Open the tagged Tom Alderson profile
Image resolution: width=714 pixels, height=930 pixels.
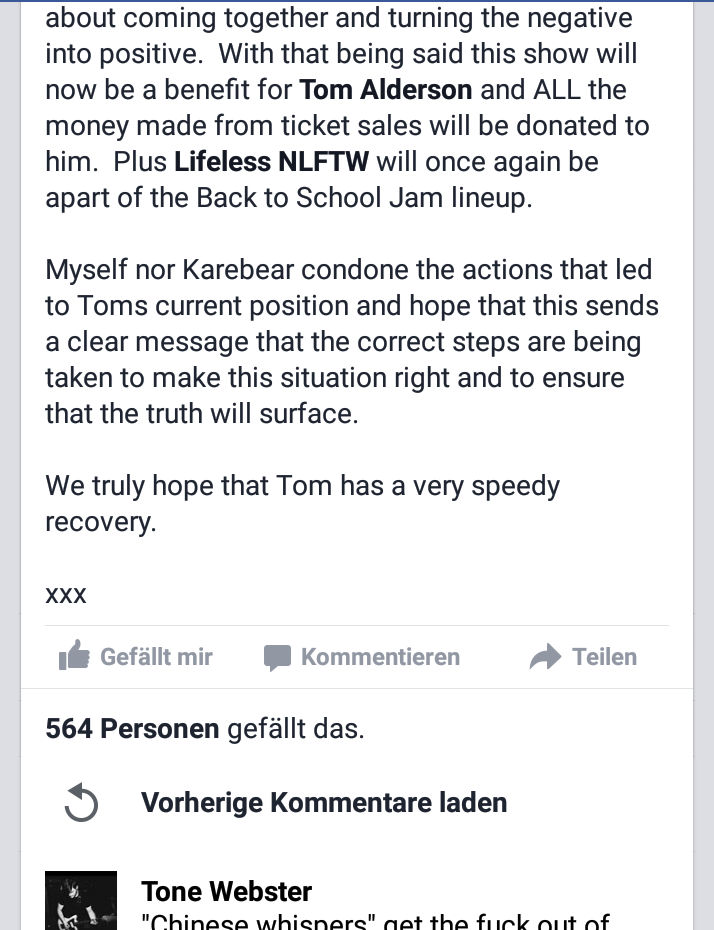click(x=385, y=89)
